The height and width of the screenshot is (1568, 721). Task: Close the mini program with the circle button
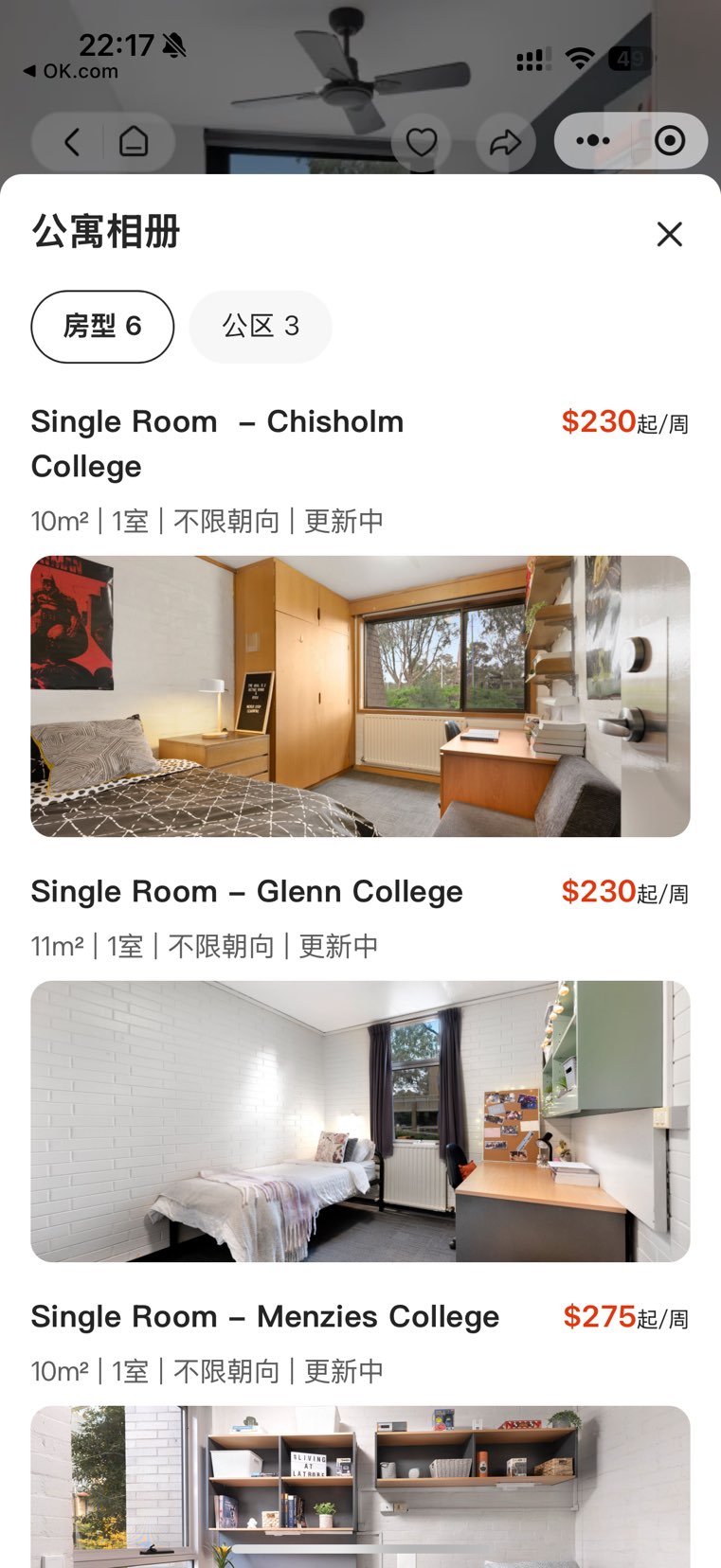pos(670,141)
